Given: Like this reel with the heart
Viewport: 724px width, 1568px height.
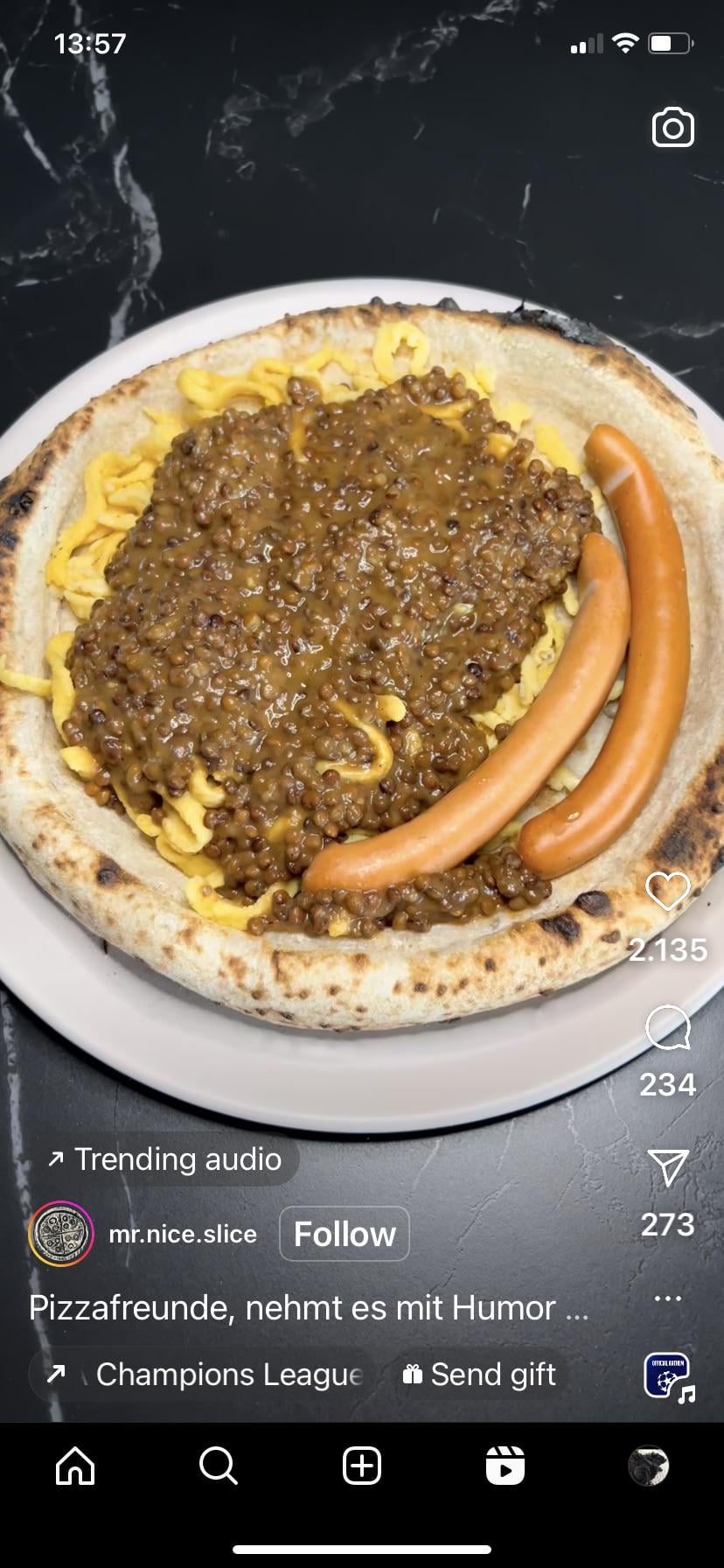Looking at the screenshot, I should [667, 892].
